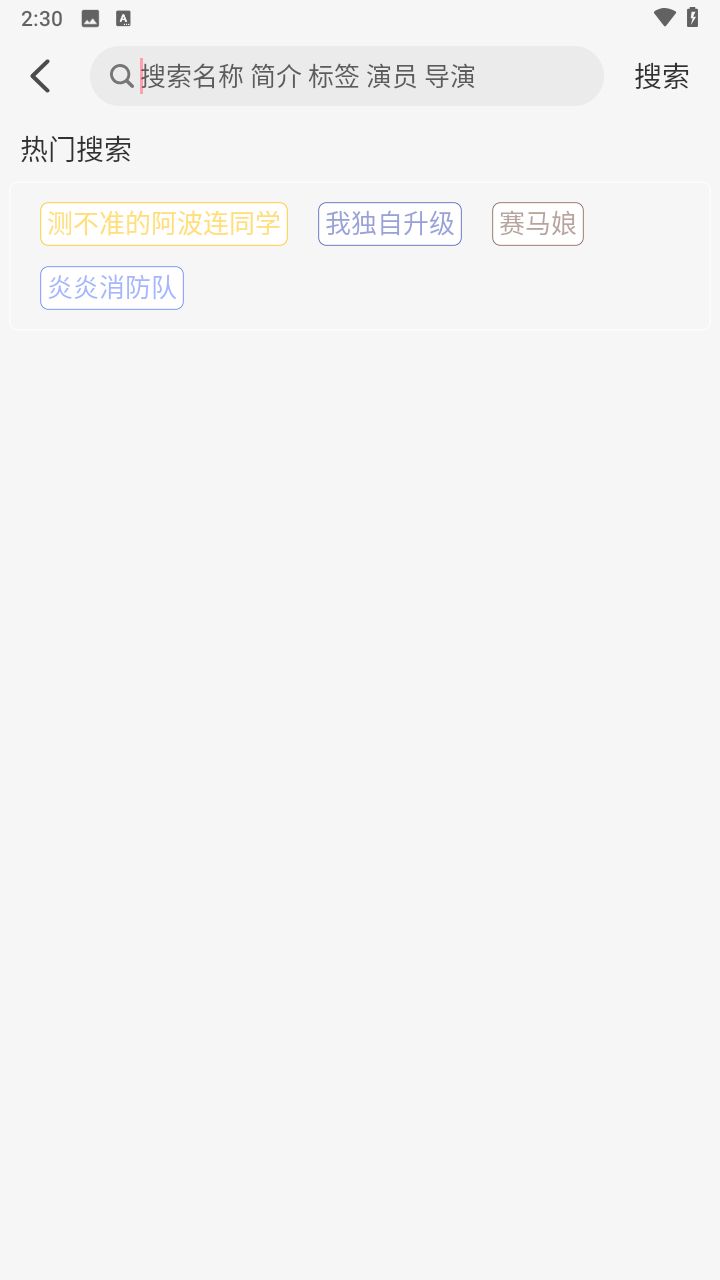Tap the yellow-bordered search tag
720x1280 pixels.
(x=163, y=223)
